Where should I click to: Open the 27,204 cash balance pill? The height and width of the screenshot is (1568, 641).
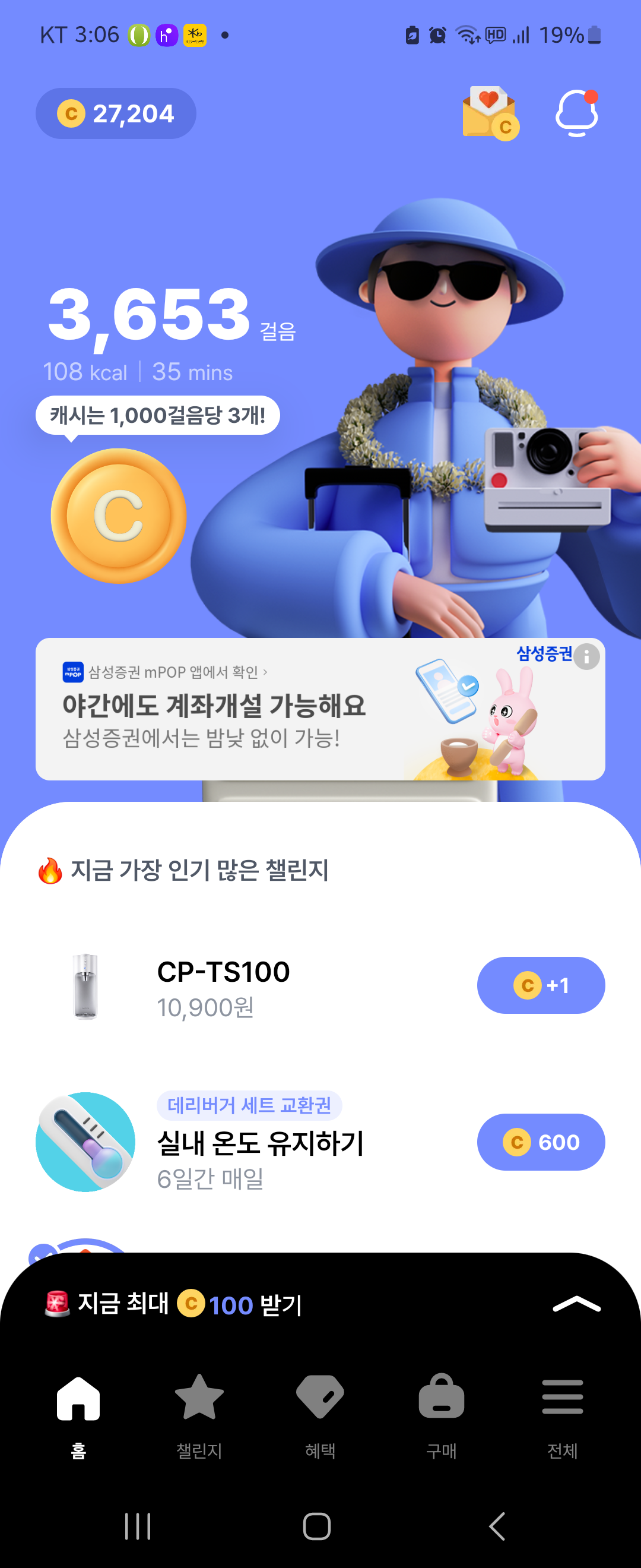(116, 114)
